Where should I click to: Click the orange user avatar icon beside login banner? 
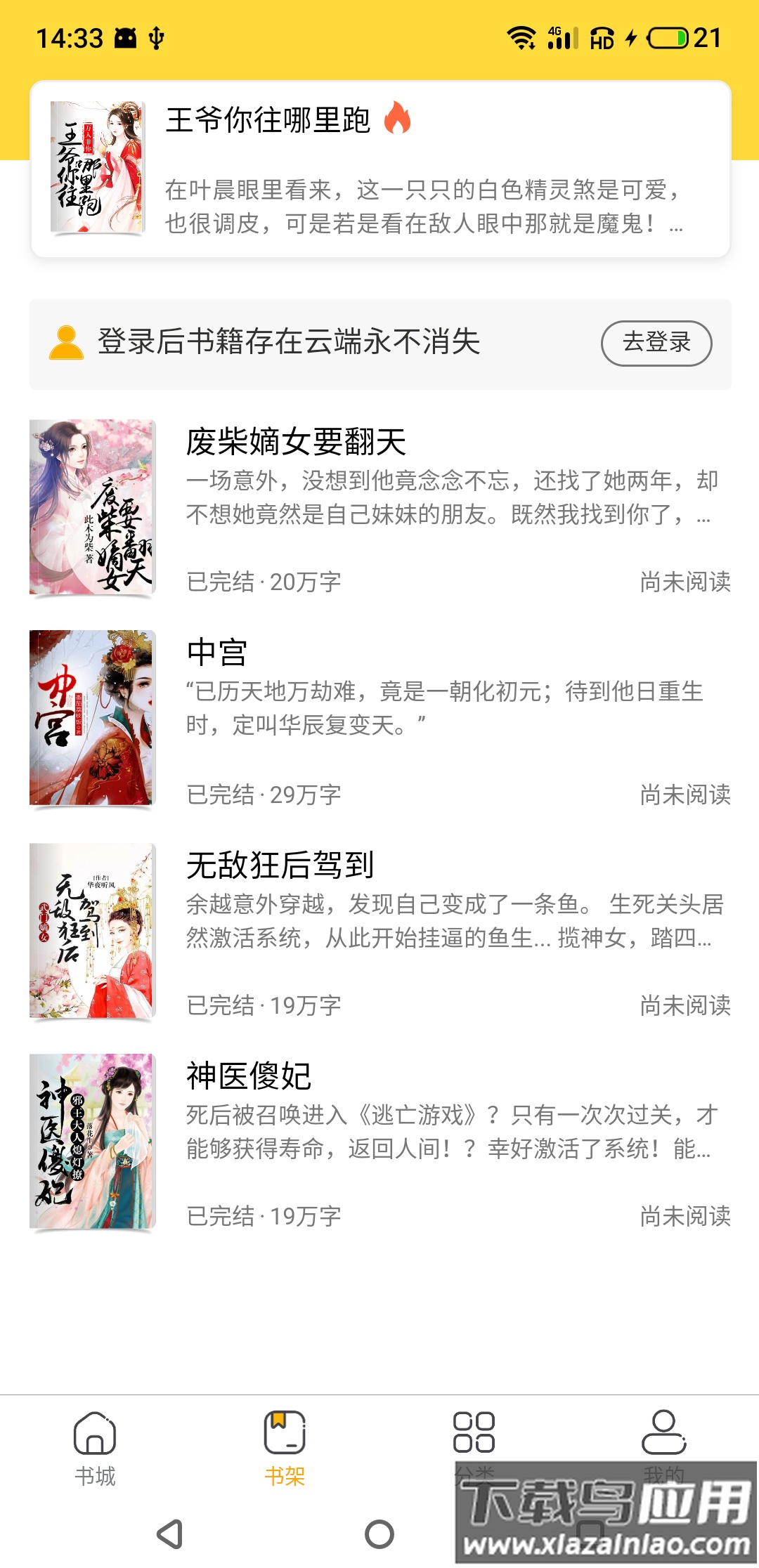click(x=63, y=342)
